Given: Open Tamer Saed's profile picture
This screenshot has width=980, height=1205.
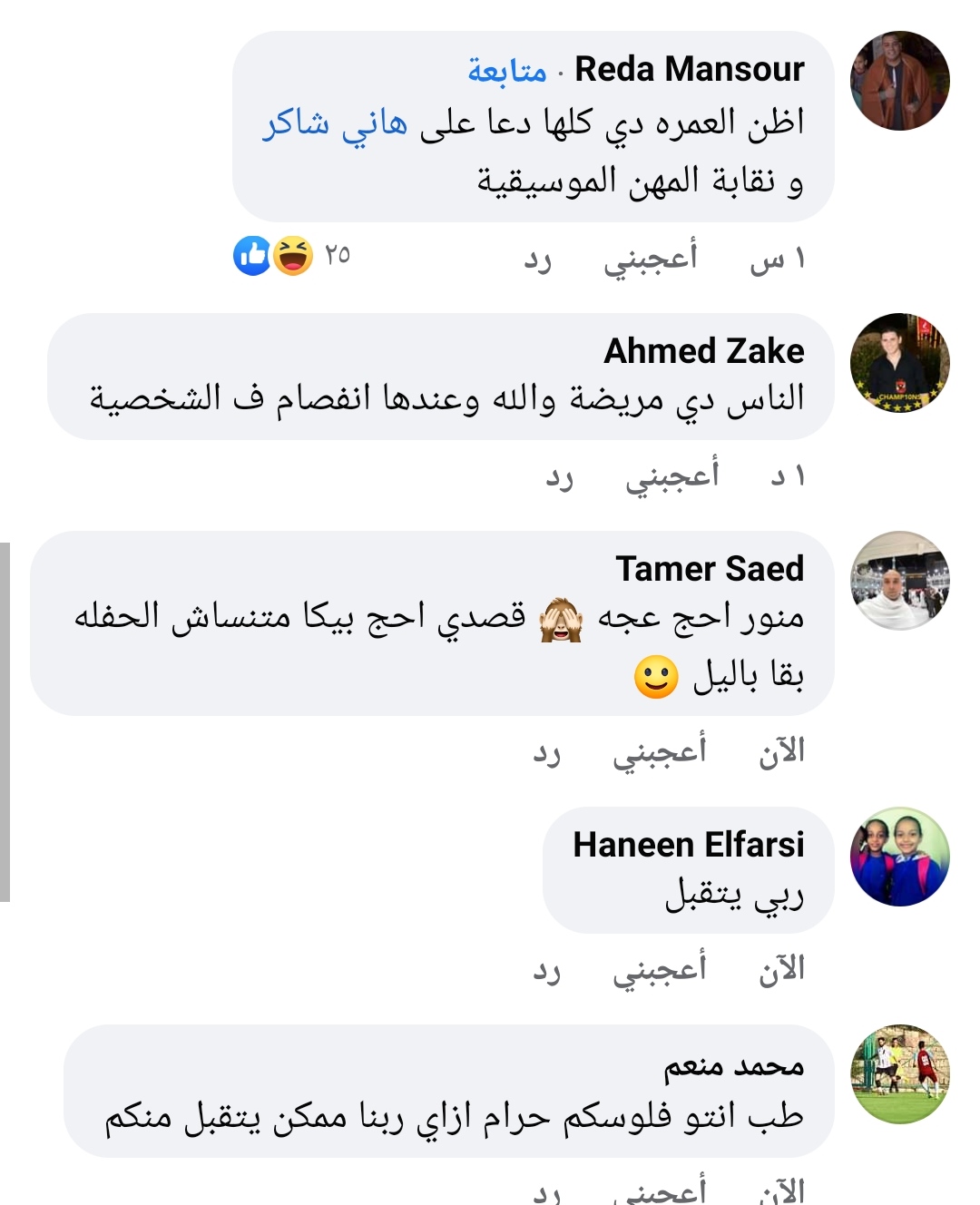Looking at the screenshot, I should tap(899, 581).
